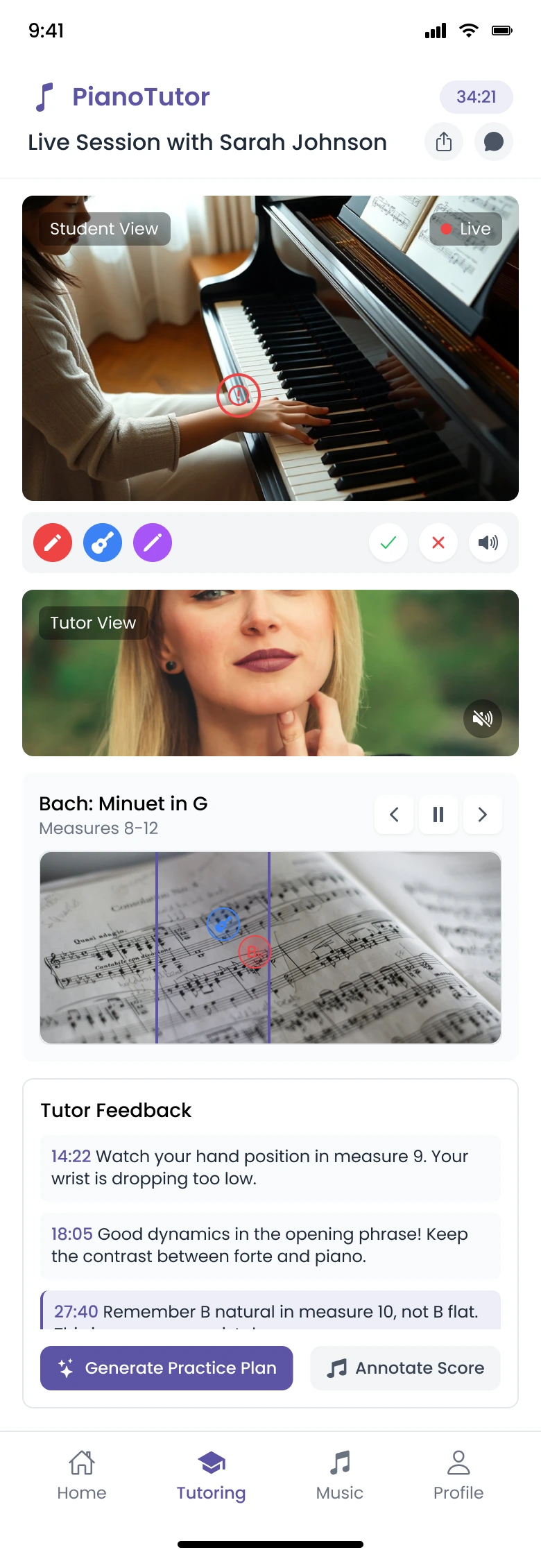Open the 14:22 hand position feedback
The height and width of the screenshot is (1568, 541).
click(x=270, y=1168)
